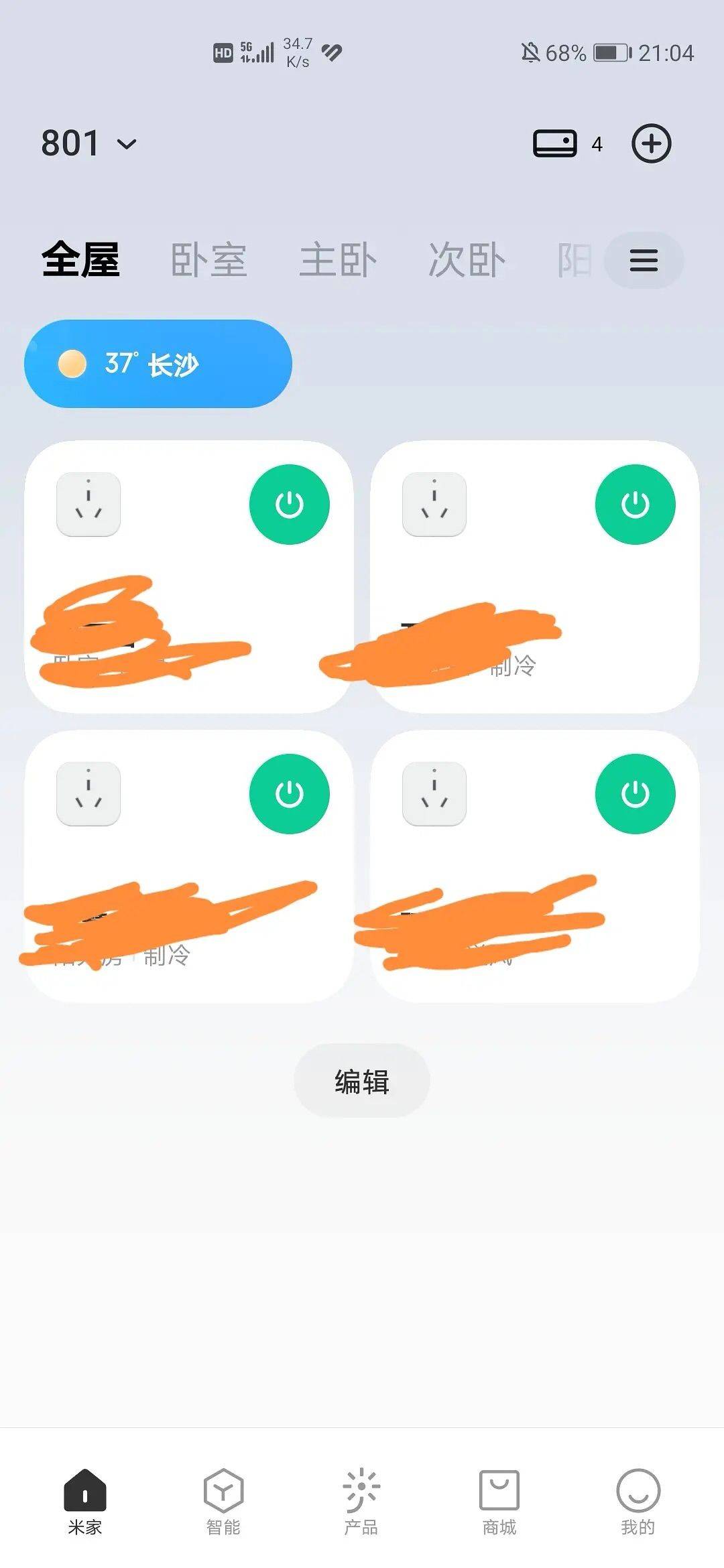Image resolution: width=724 pixels, height=1568 pixels.
Task: Switch to the 主卧 room tab
Action: click(338, 260)
